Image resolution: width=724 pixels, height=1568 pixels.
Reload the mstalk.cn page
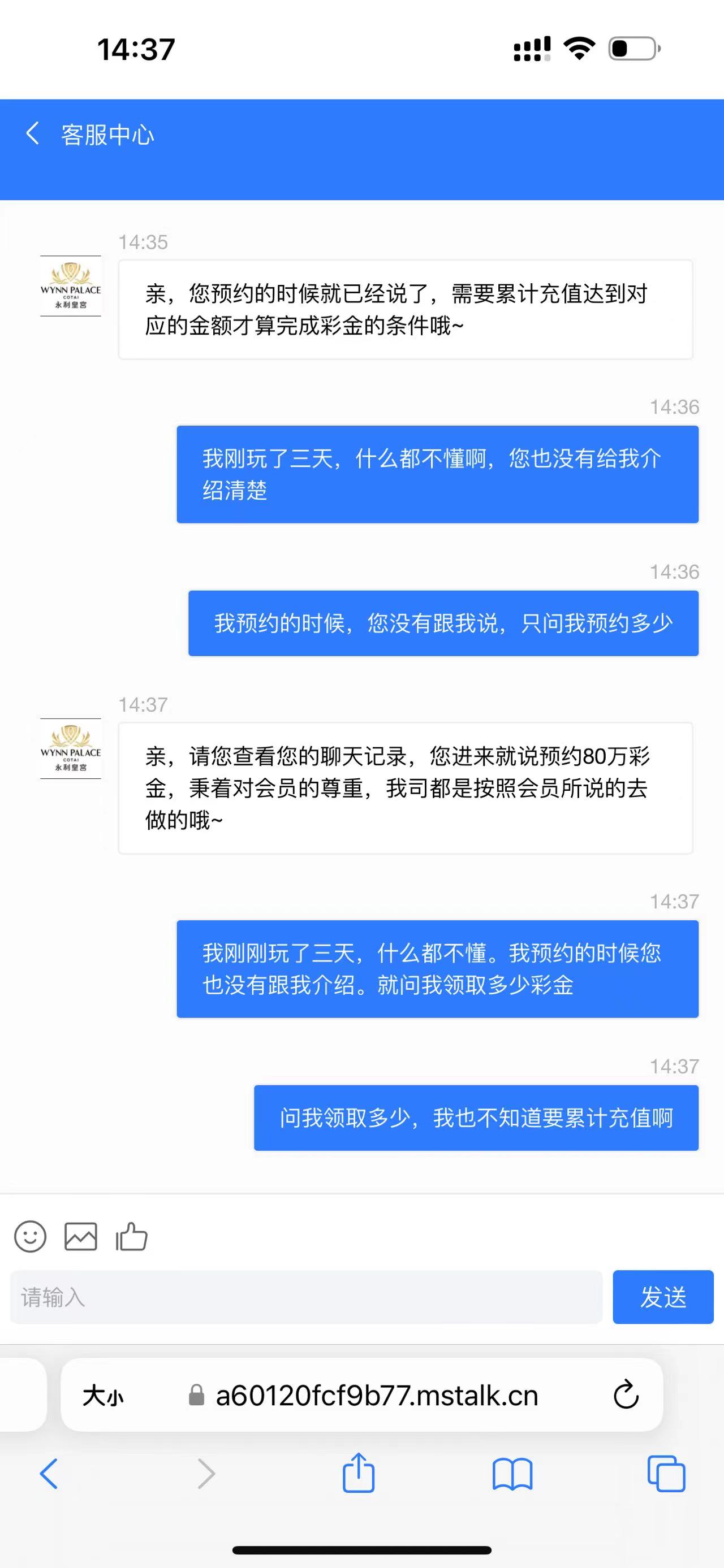(x=626, y=1395)
